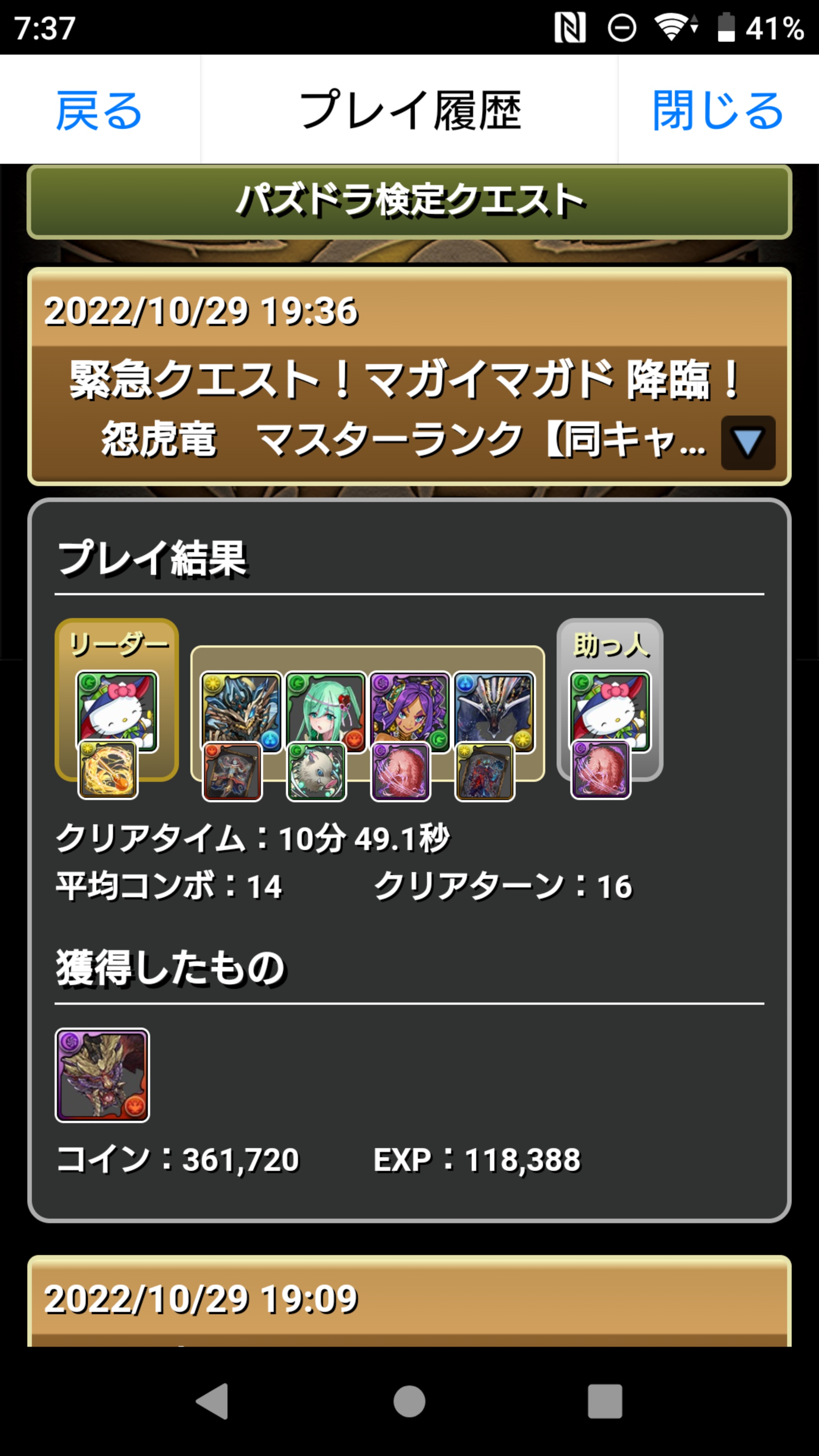Open the 2022/10/29 19:09 history entry
This screenshot has height=1456, width=819.
(x=409, y=1300)
